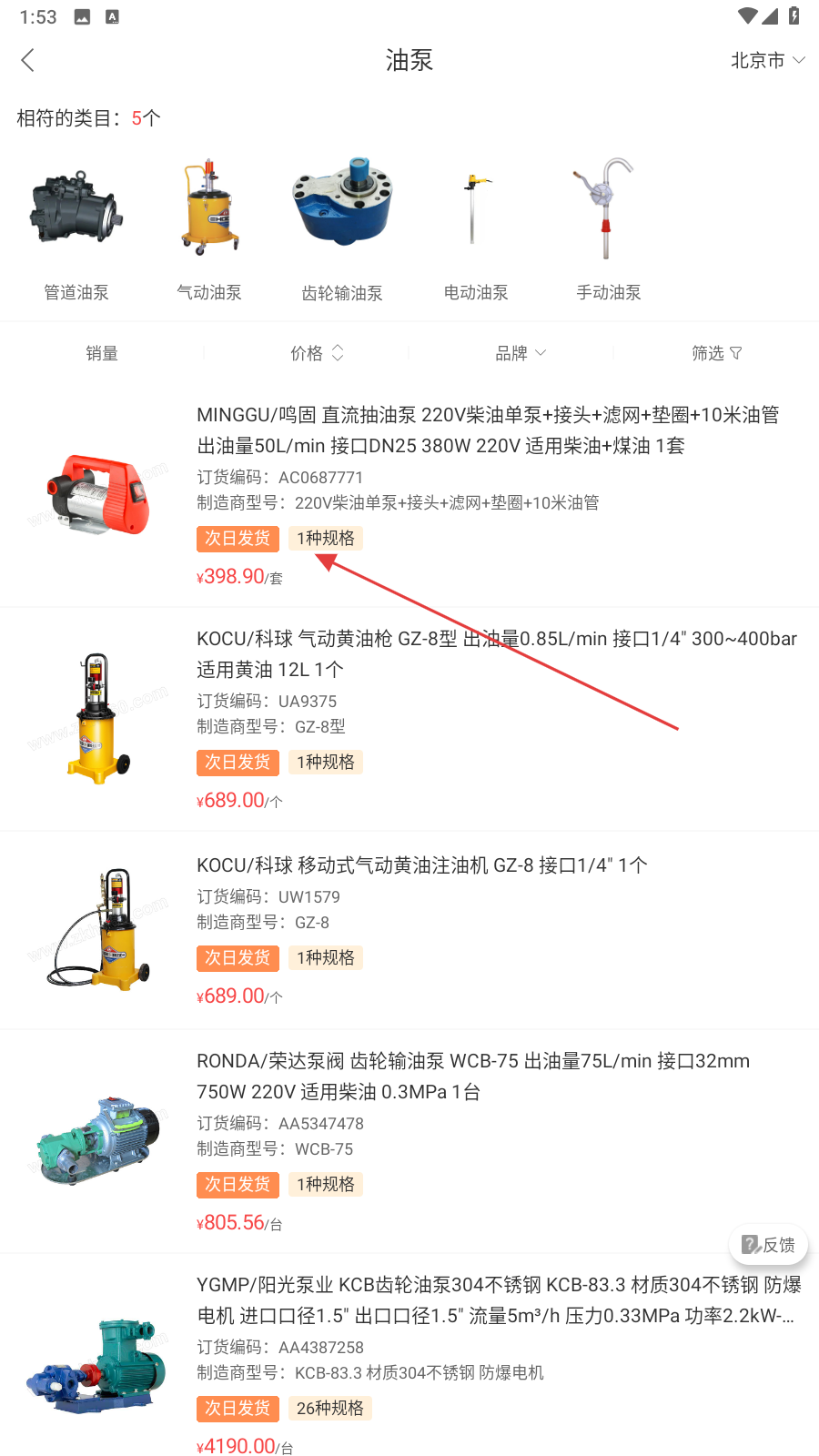819x1456 pixels.
Task: Open the YGMP/阳光泵业 KCB齿轮油泵 product
Action: [x=498, y=1299]
